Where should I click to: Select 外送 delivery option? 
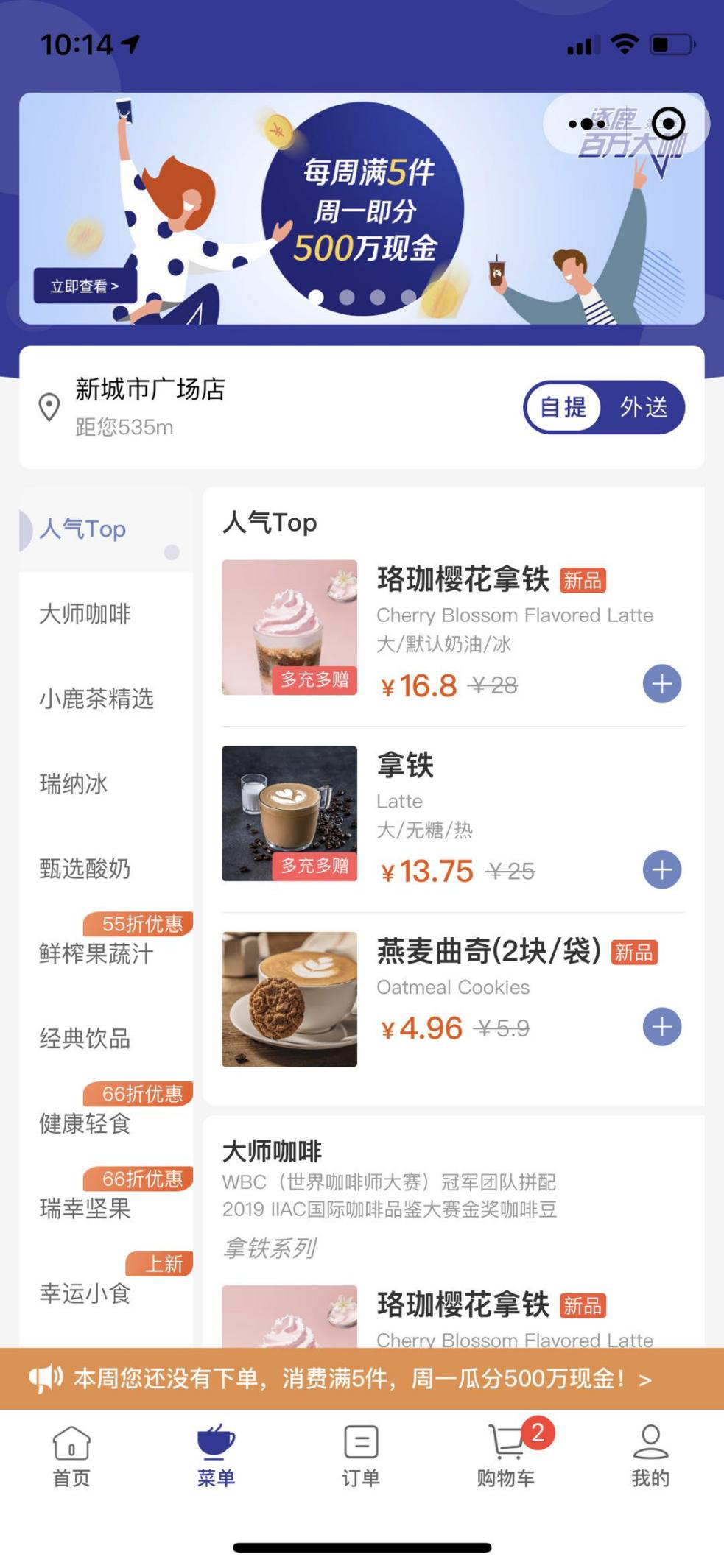(643, 407)
